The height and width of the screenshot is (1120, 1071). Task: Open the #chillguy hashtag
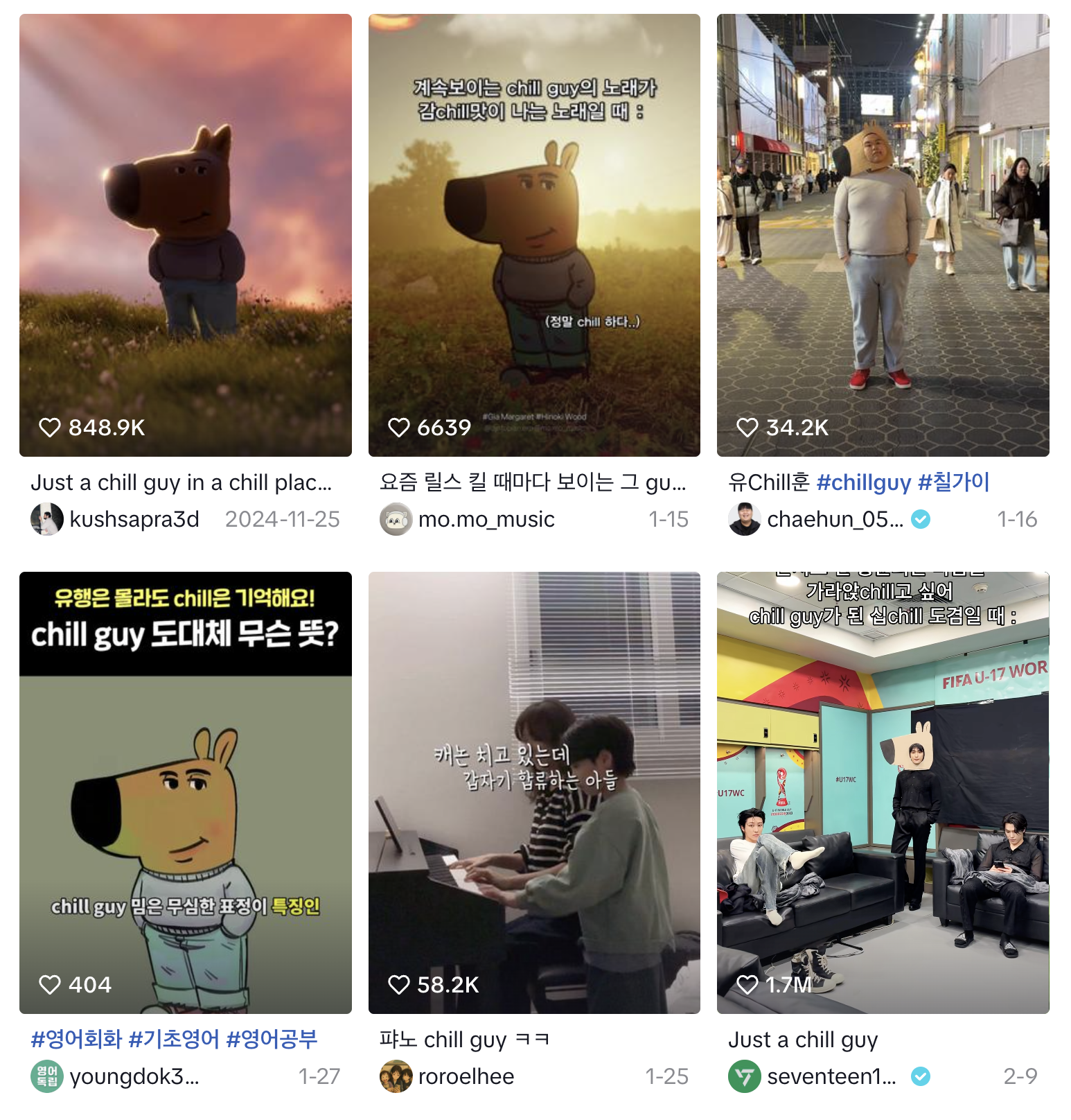pos(863,482)
